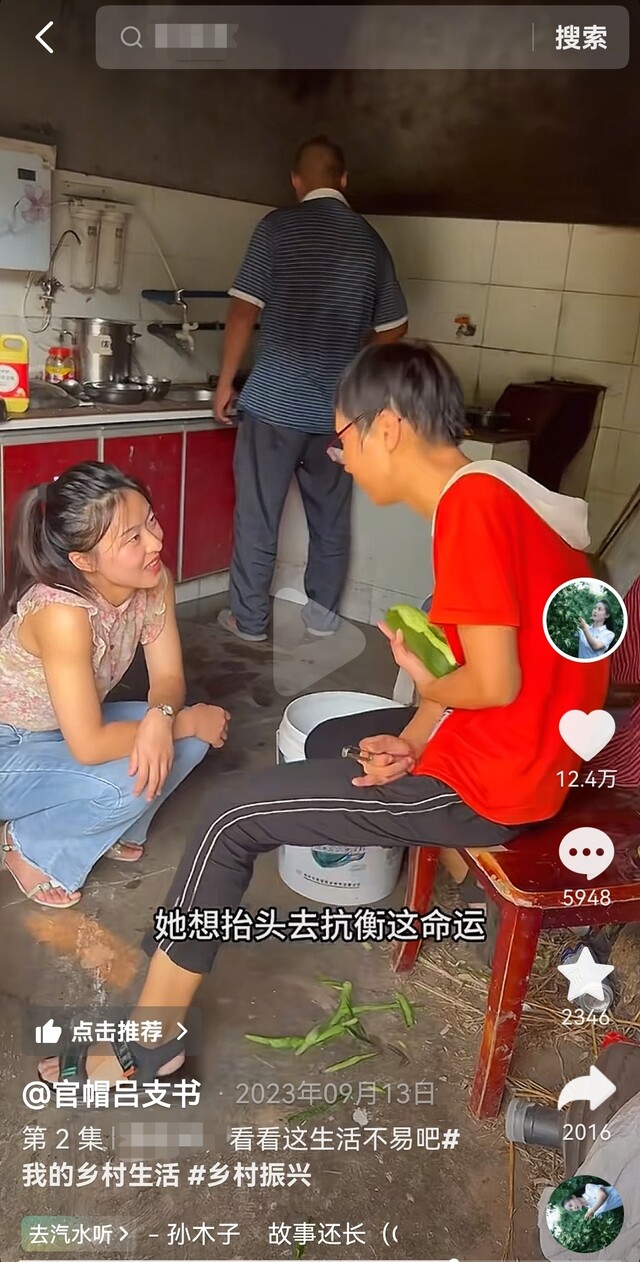Tap the 搜索 button
Image resolution: width=640 pixels, height=1262 pixels.
coord(581,38)
